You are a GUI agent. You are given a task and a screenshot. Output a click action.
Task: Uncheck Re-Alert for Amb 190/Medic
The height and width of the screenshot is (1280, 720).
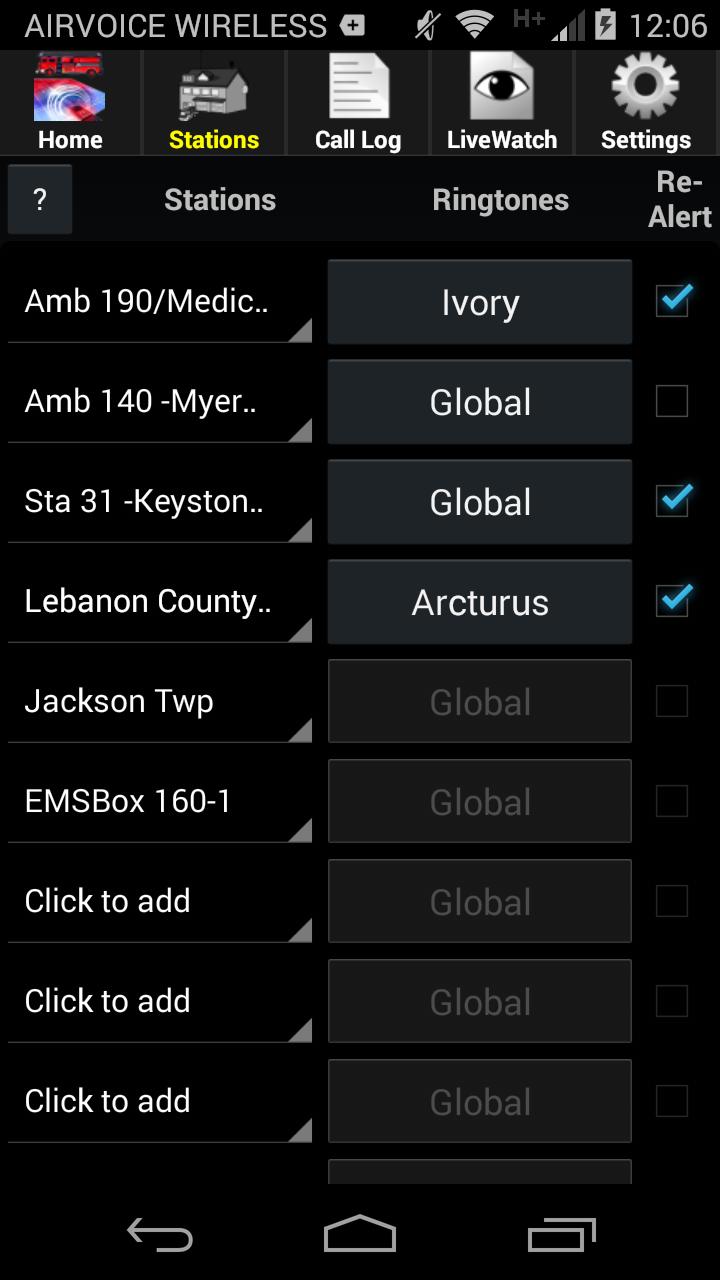pyautogui.click(x=672, y=301)
